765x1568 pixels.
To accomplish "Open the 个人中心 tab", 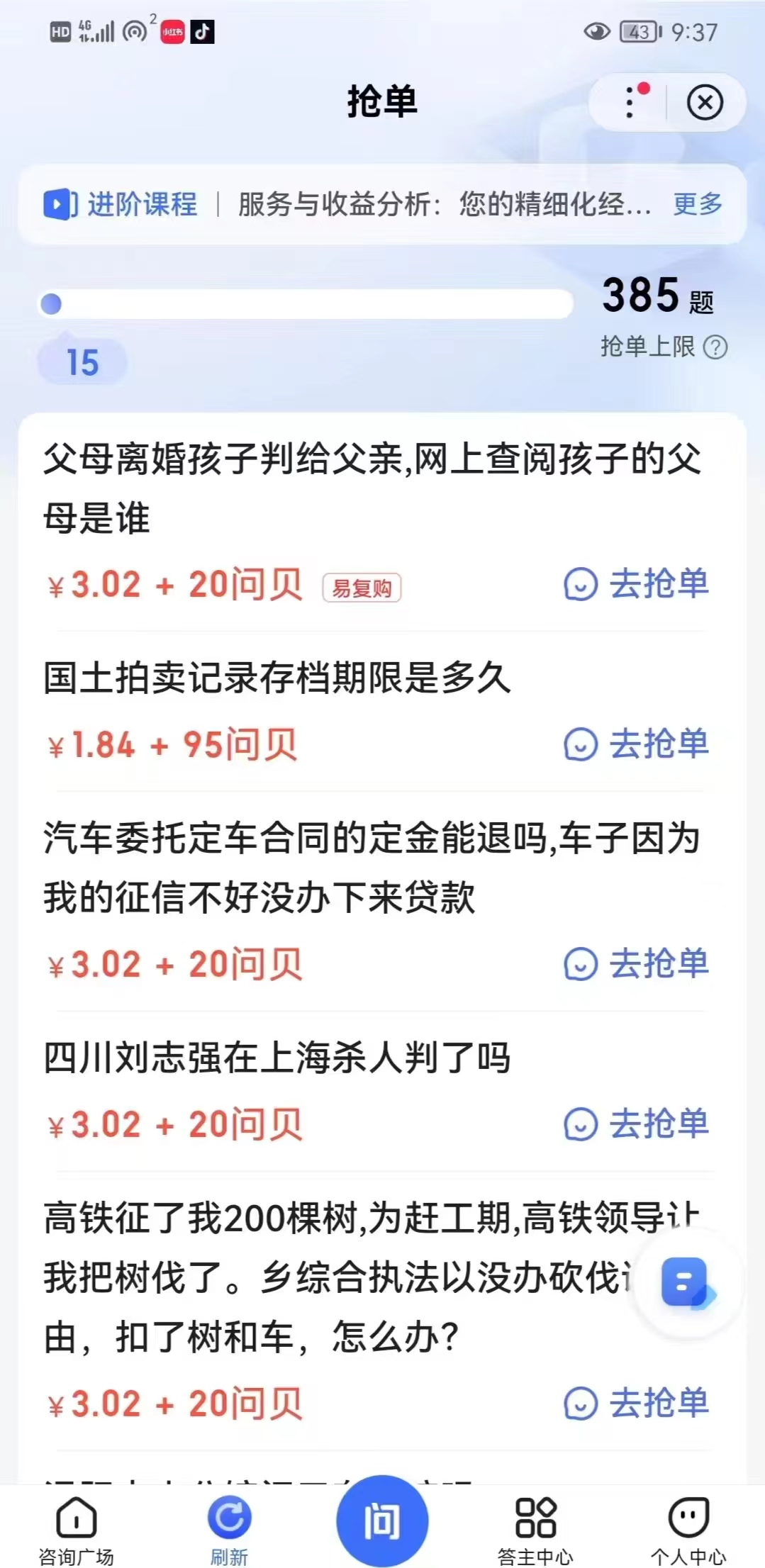I will 688,1530.
